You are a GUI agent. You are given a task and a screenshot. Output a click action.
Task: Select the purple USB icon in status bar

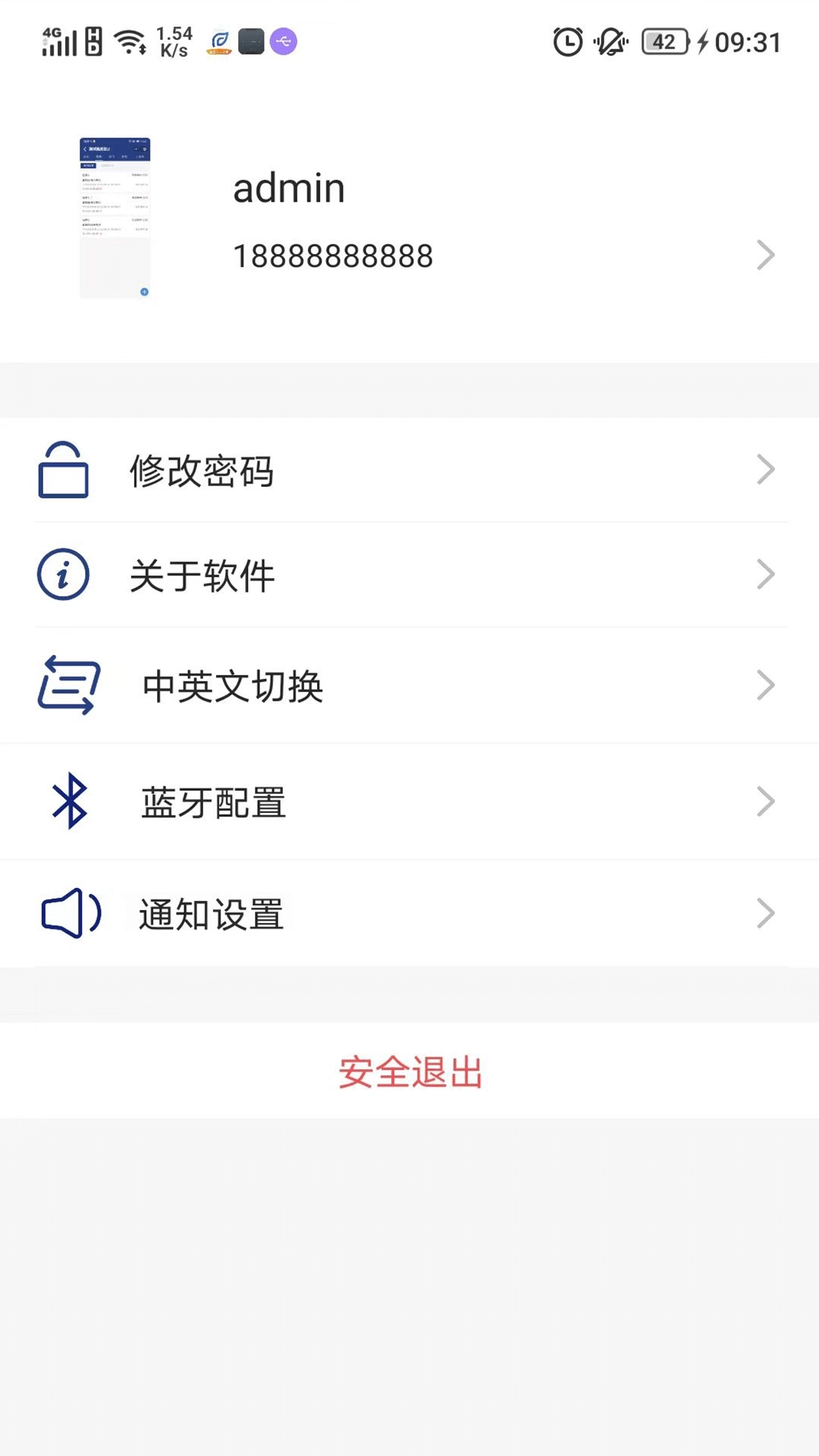click(284, 42)
